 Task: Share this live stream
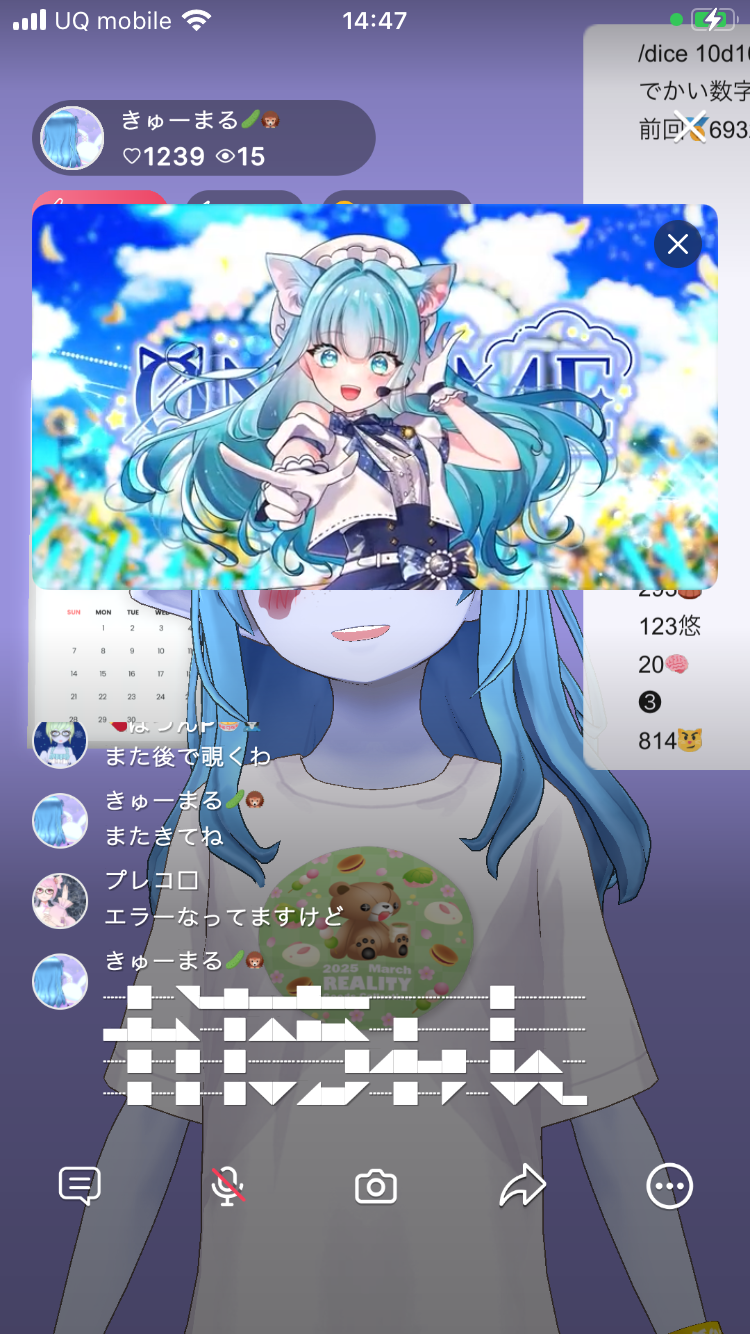tap(522, 1186)
